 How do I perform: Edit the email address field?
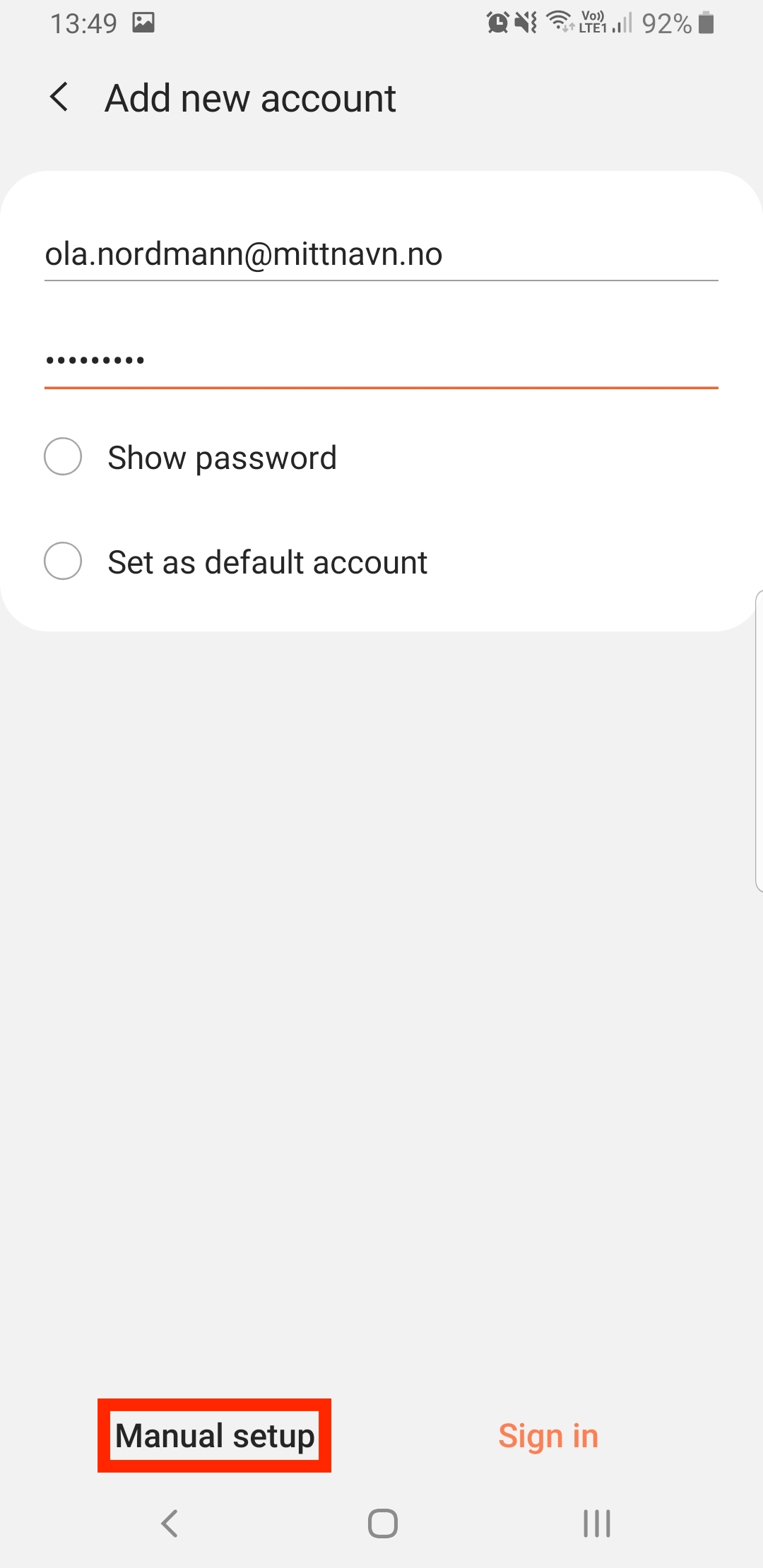tap(381, 254)
